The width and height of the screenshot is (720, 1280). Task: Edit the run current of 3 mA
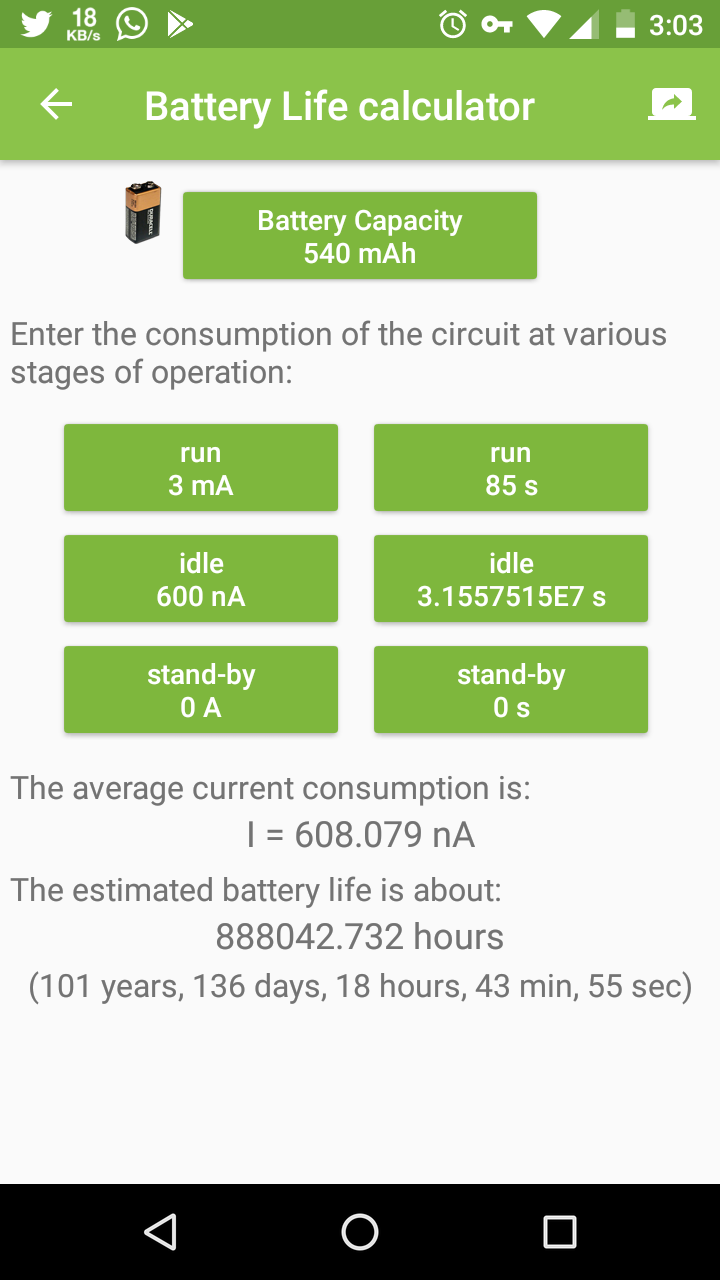click(200, 467)
